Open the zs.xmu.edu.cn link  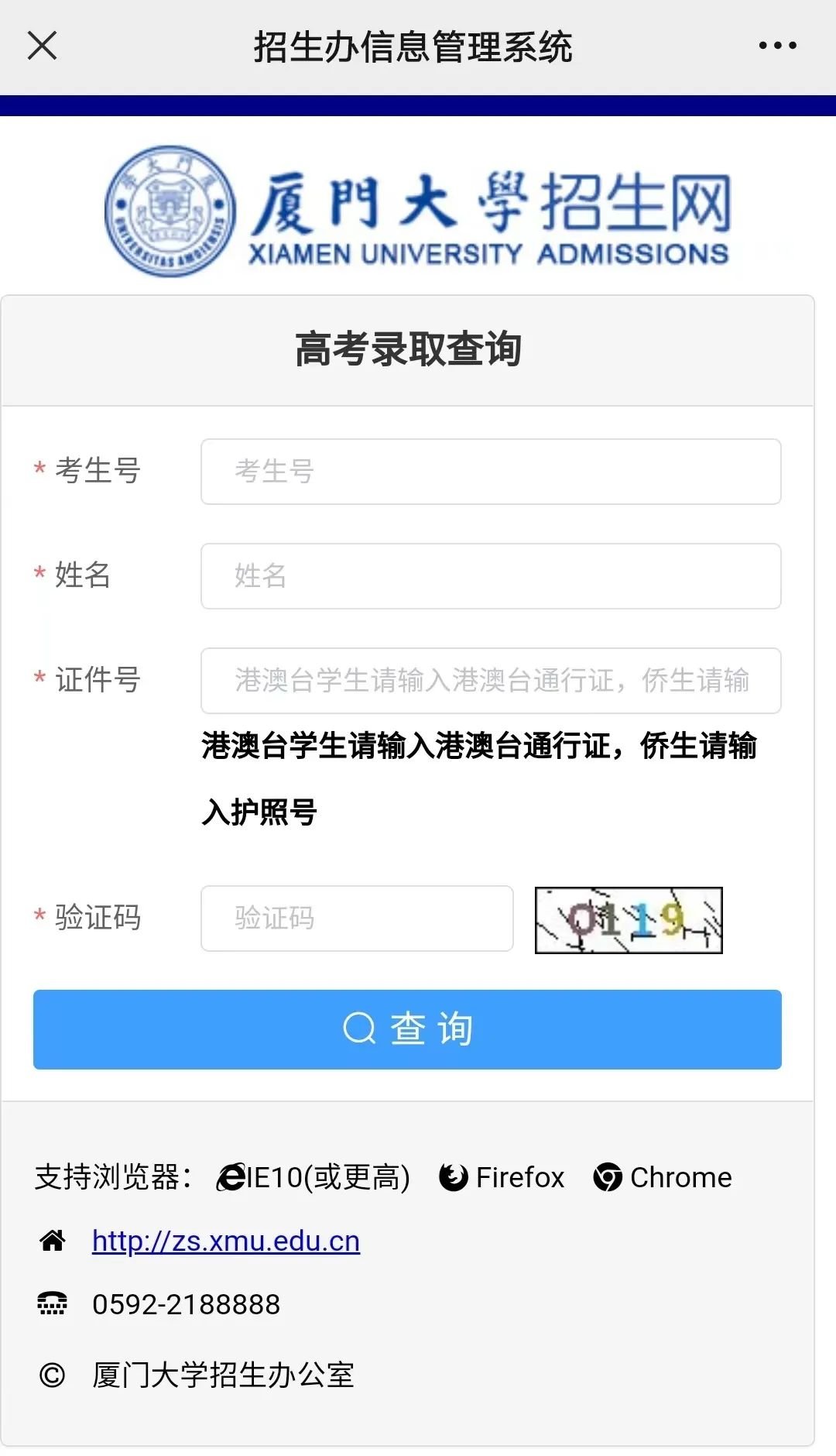(226, 1241)
